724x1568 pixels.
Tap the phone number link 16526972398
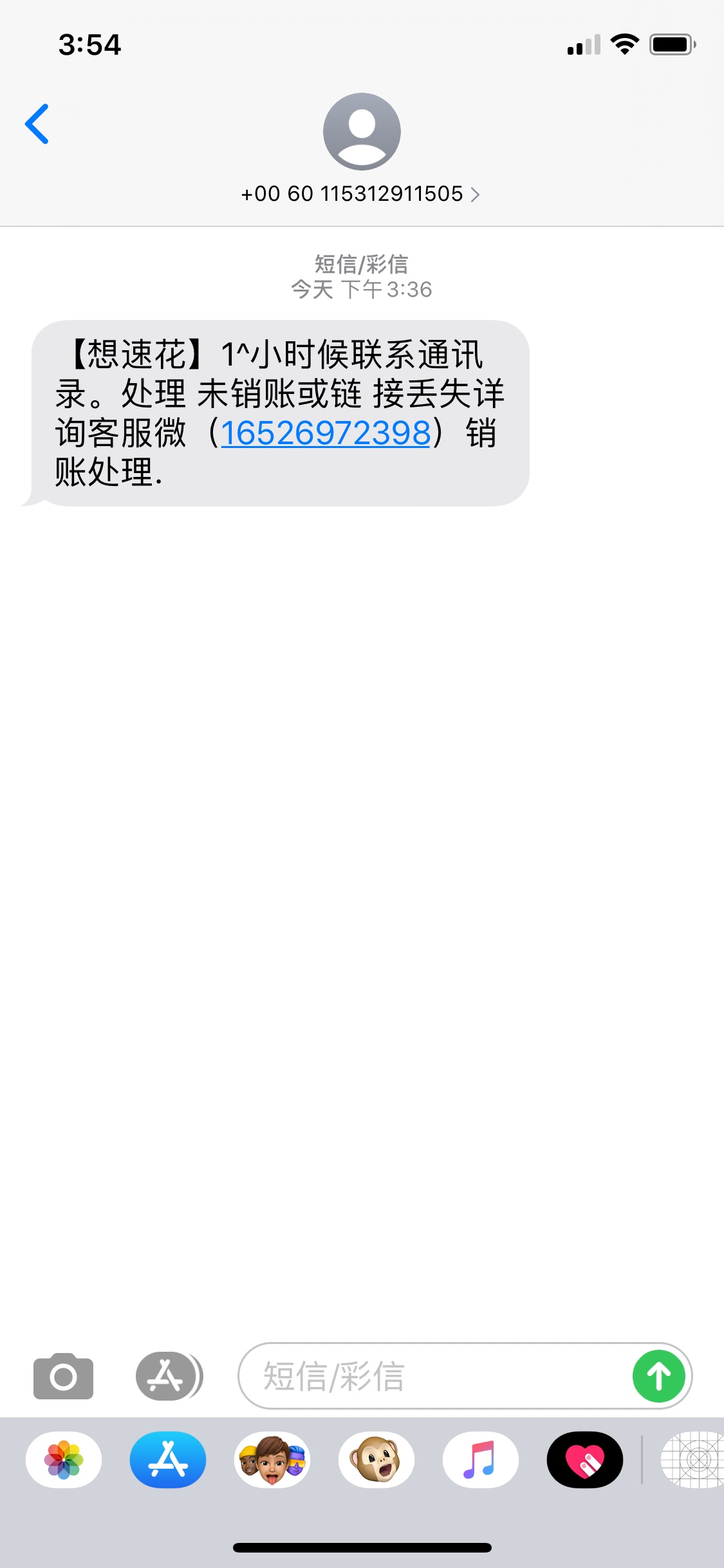(326, 433)
